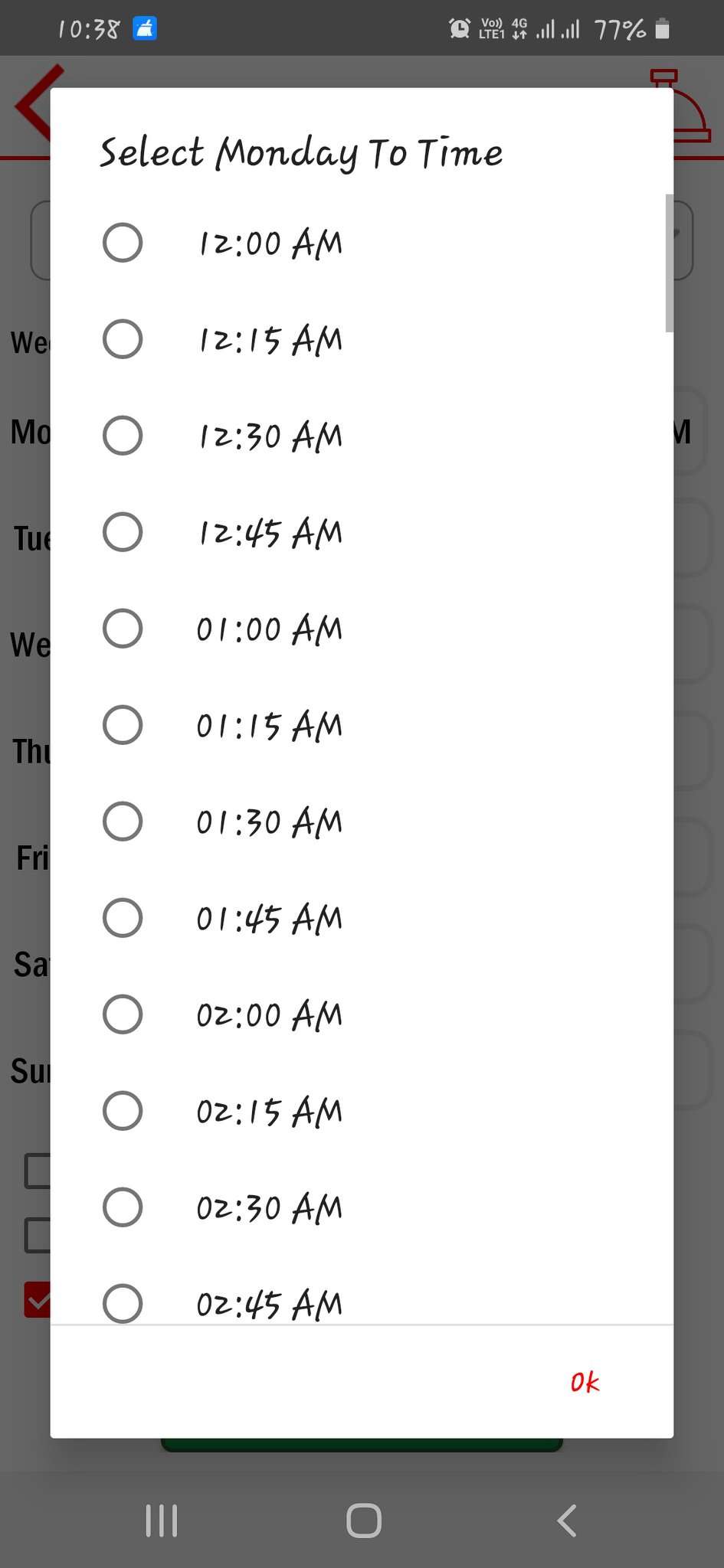724x1568 pixels.
Task: Open recent apps from the navigation bar
Action: click(162, 1521)
